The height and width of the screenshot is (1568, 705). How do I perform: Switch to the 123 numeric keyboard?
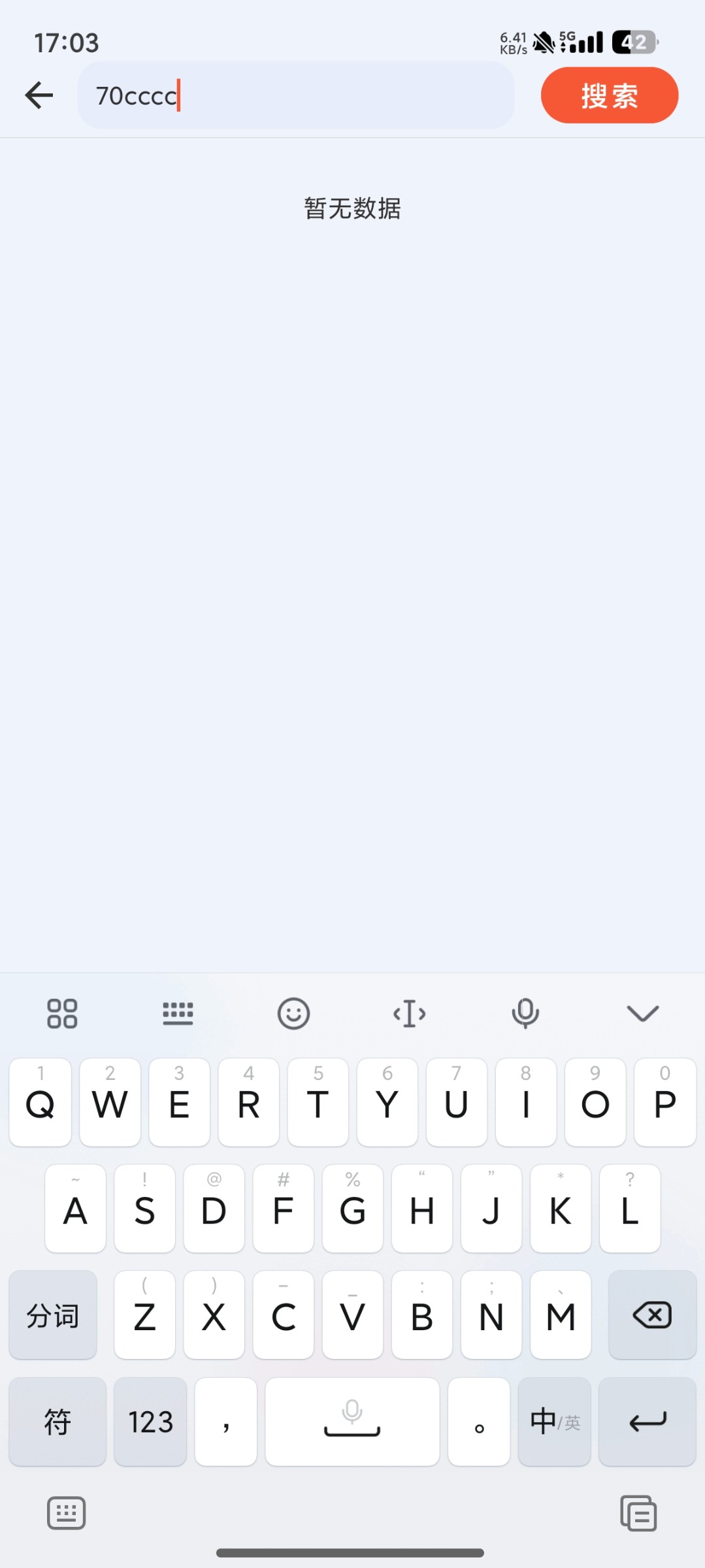(x=150, y=1422)
